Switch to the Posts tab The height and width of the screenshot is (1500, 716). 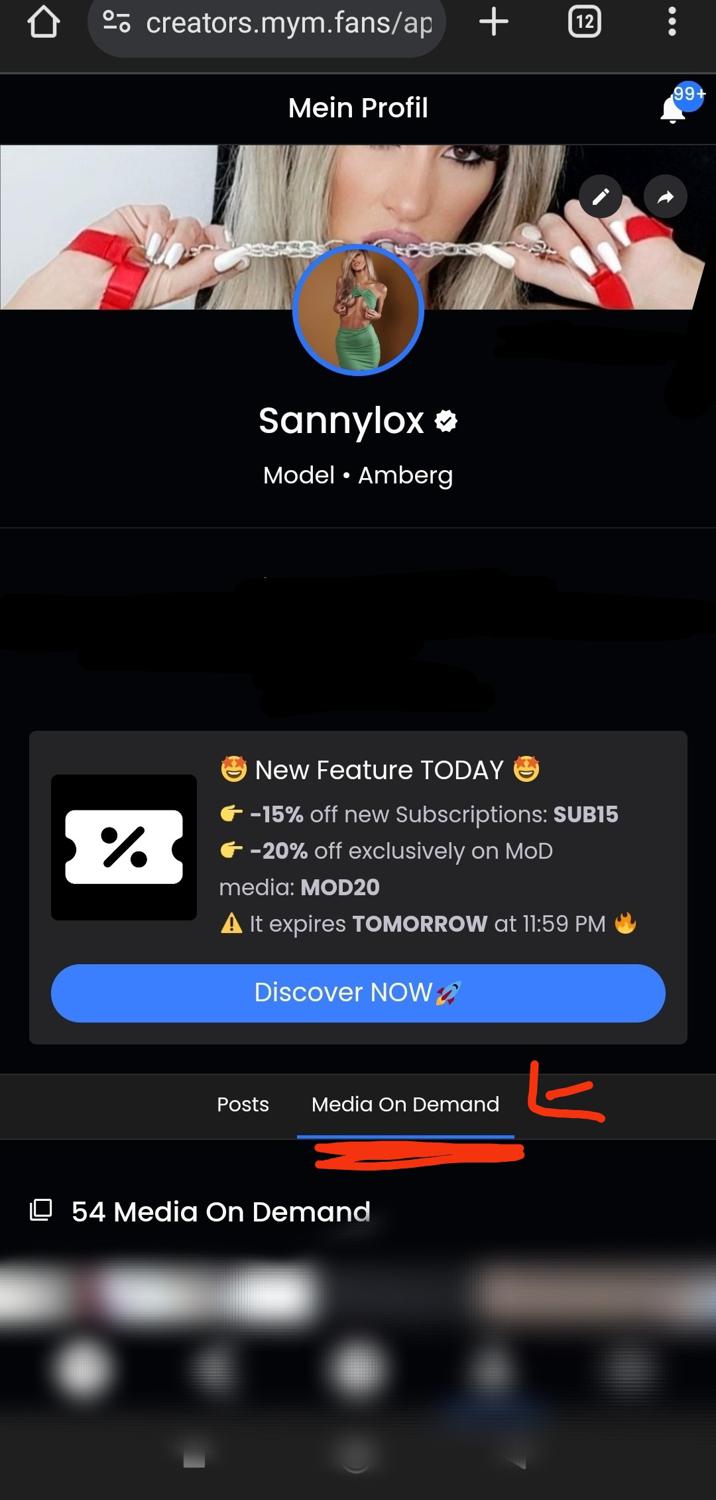243,1104
